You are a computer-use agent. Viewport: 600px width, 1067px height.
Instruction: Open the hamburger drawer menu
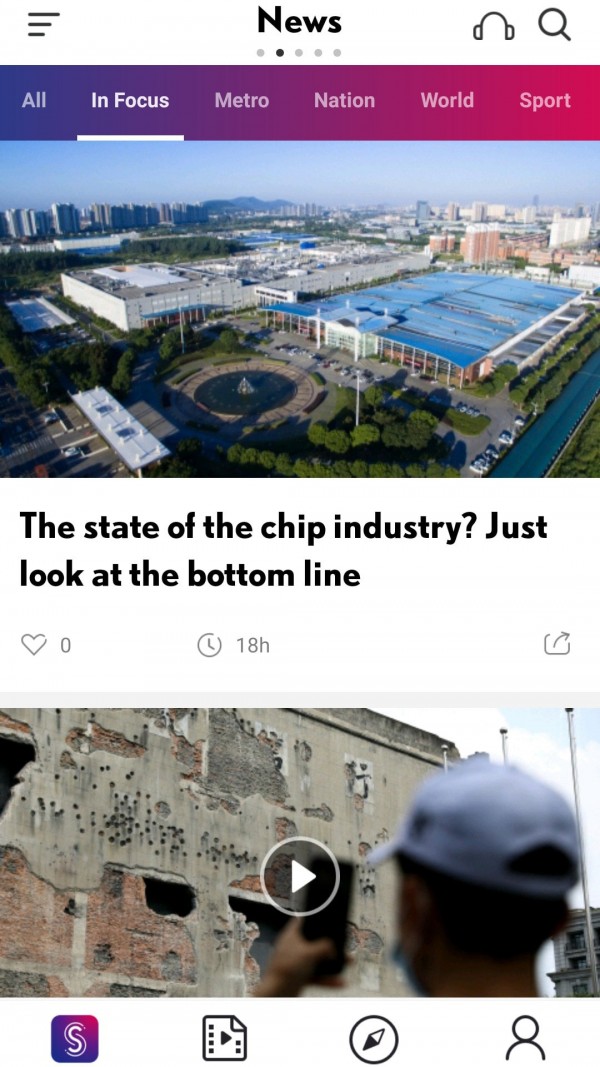44,25
